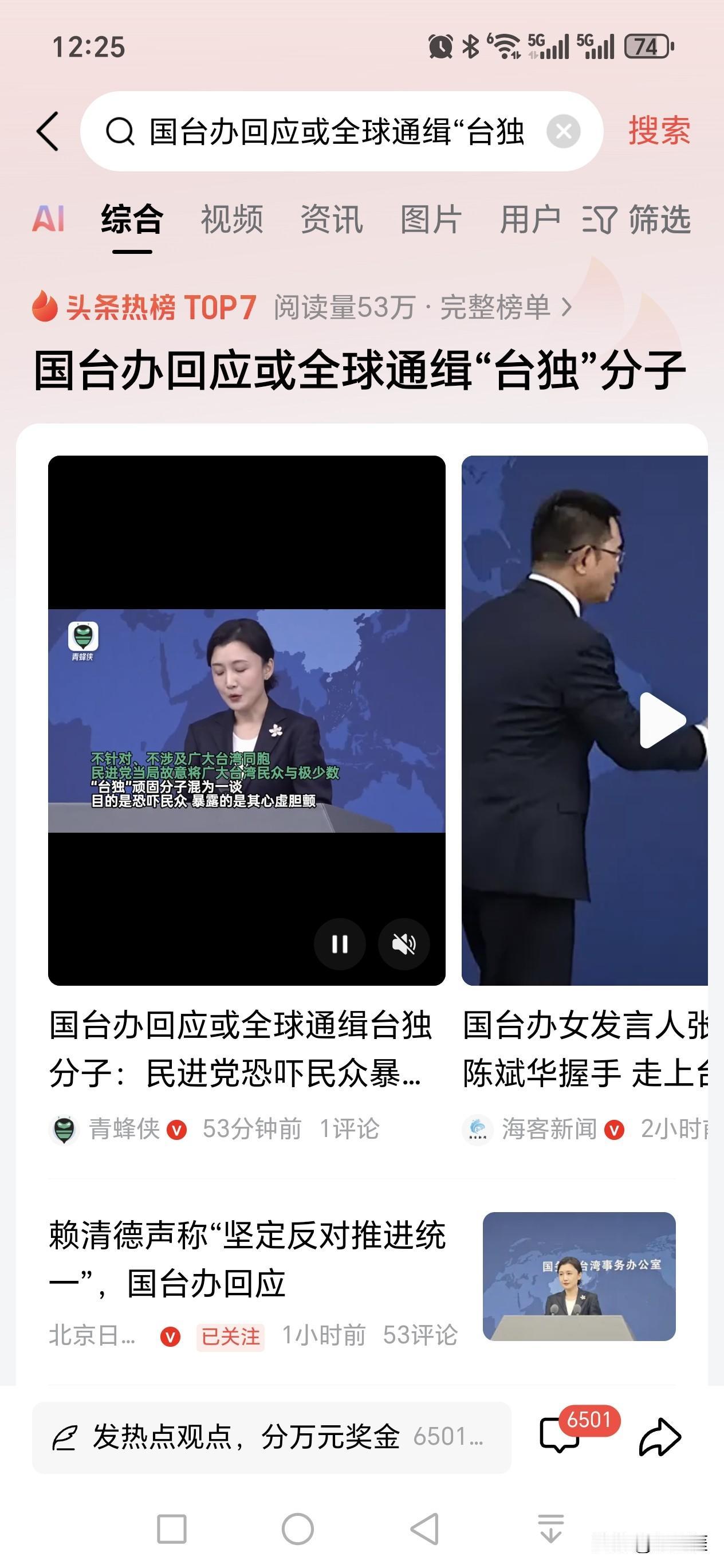
Task: Pause the playing video
Action: click(341, 943)
